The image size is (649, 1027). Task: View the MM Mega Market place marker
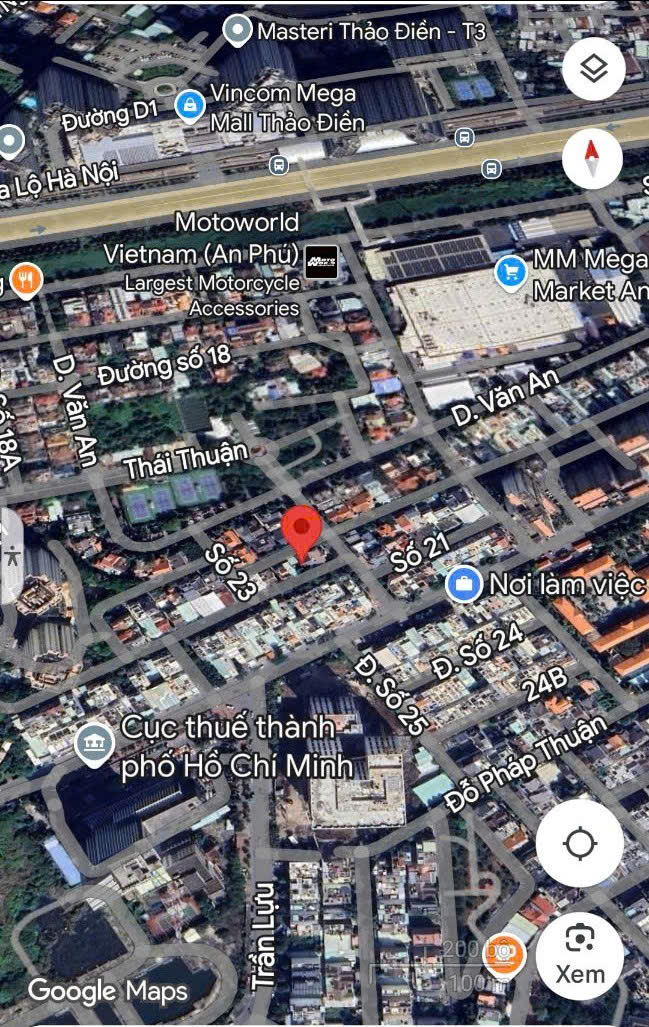(x=511, y=269)
